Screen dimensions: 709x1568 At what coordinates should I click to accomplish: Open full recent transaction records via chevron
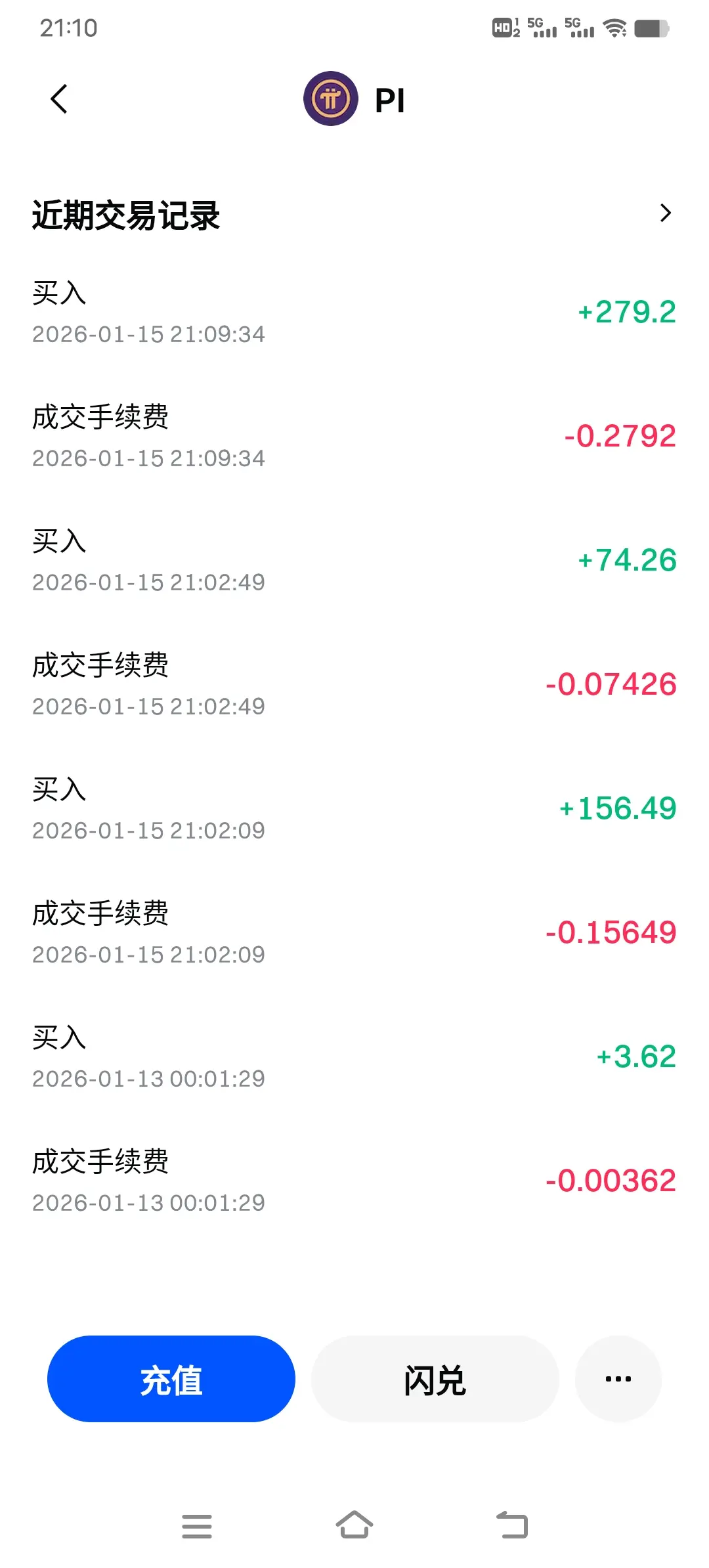(665, 213)
